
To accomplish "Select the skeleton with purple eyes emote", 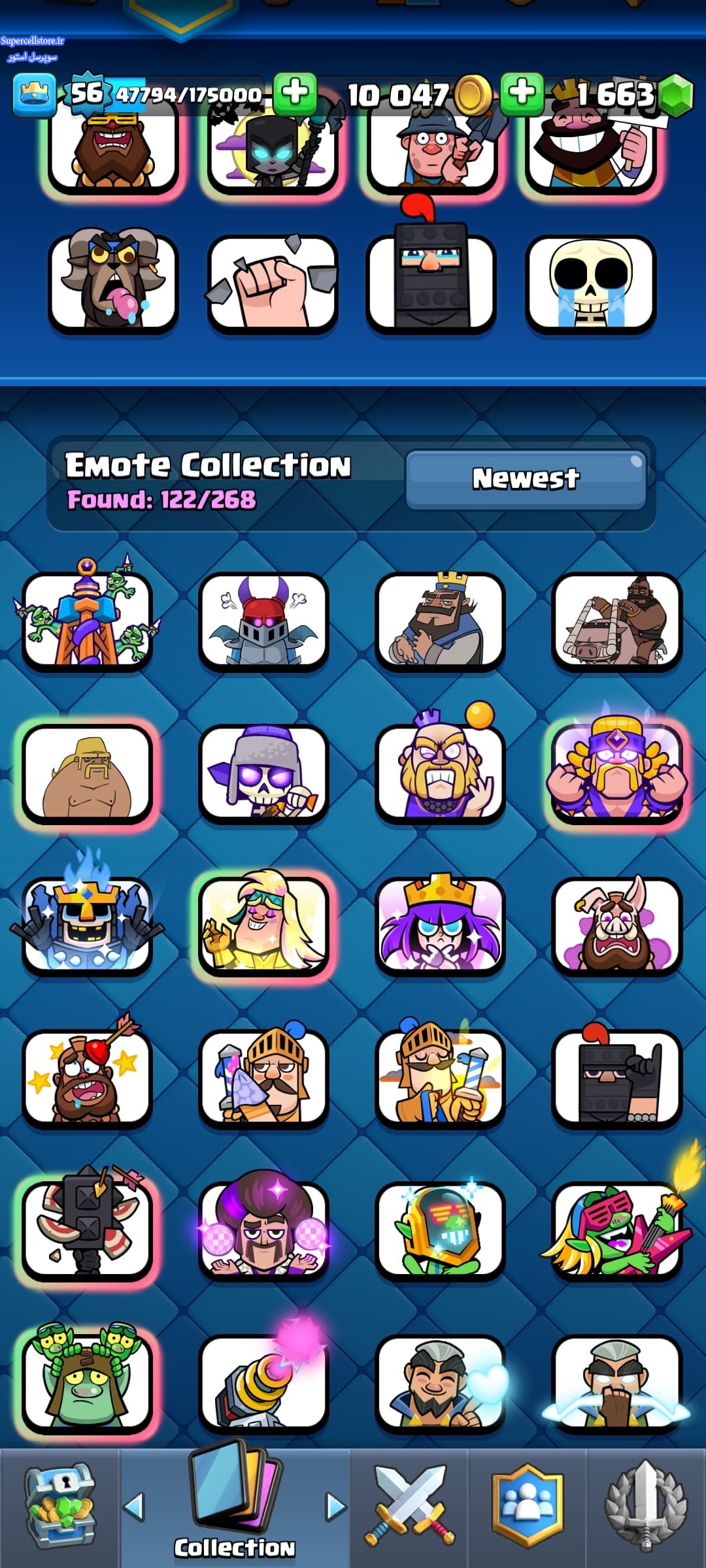I will click(263, 774).
